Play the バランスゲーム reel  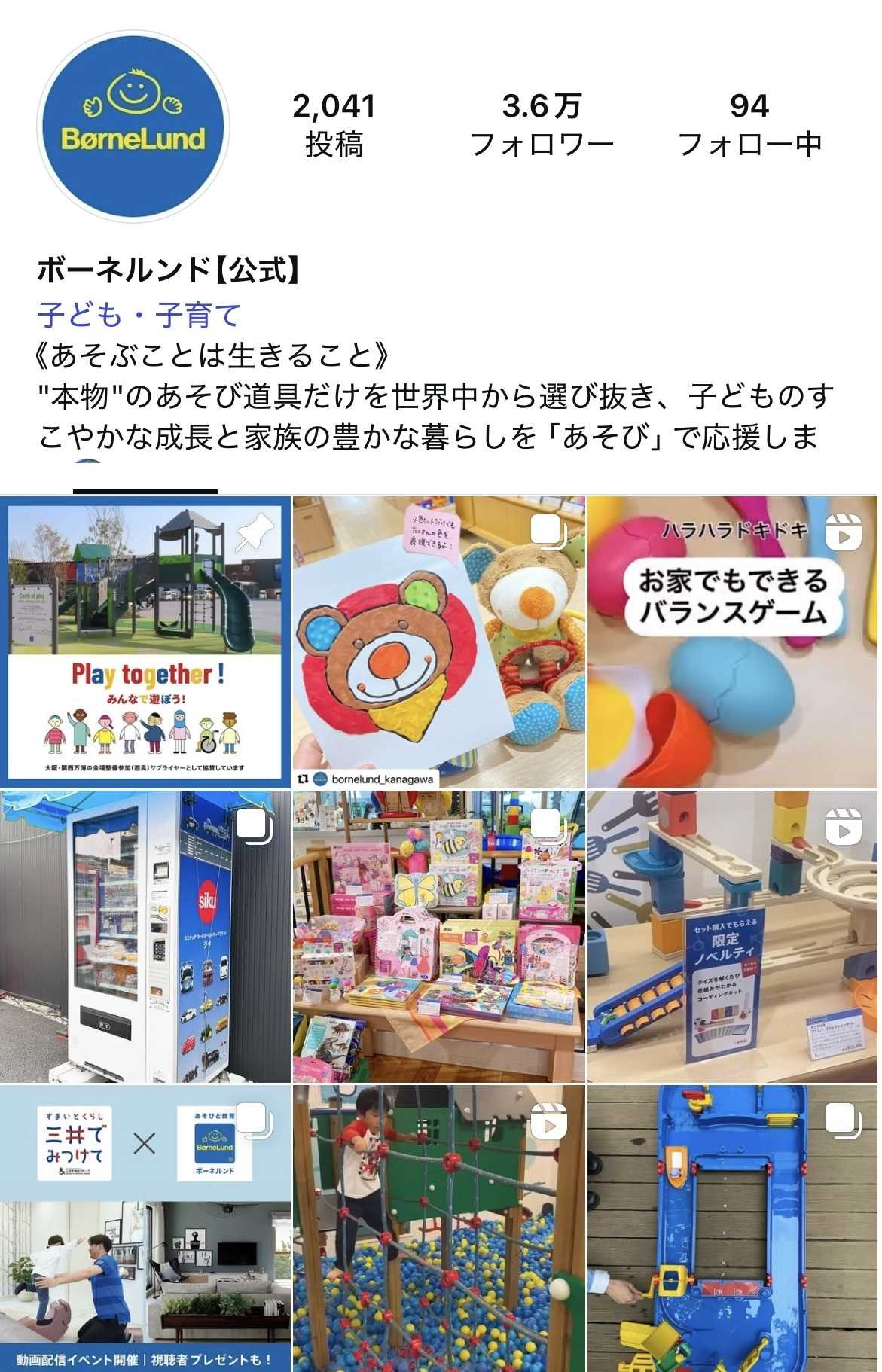[x=732, y=642]
